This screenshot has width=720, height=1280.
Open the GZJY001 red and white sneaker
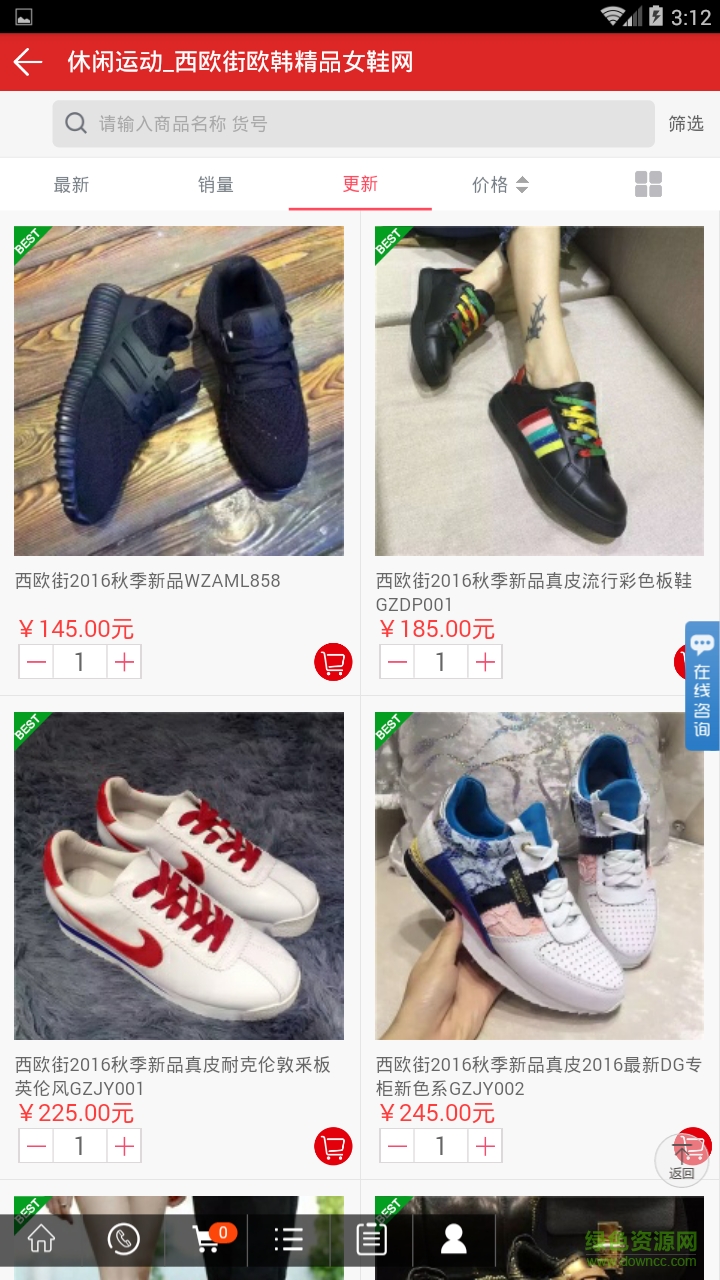point(179,876)
